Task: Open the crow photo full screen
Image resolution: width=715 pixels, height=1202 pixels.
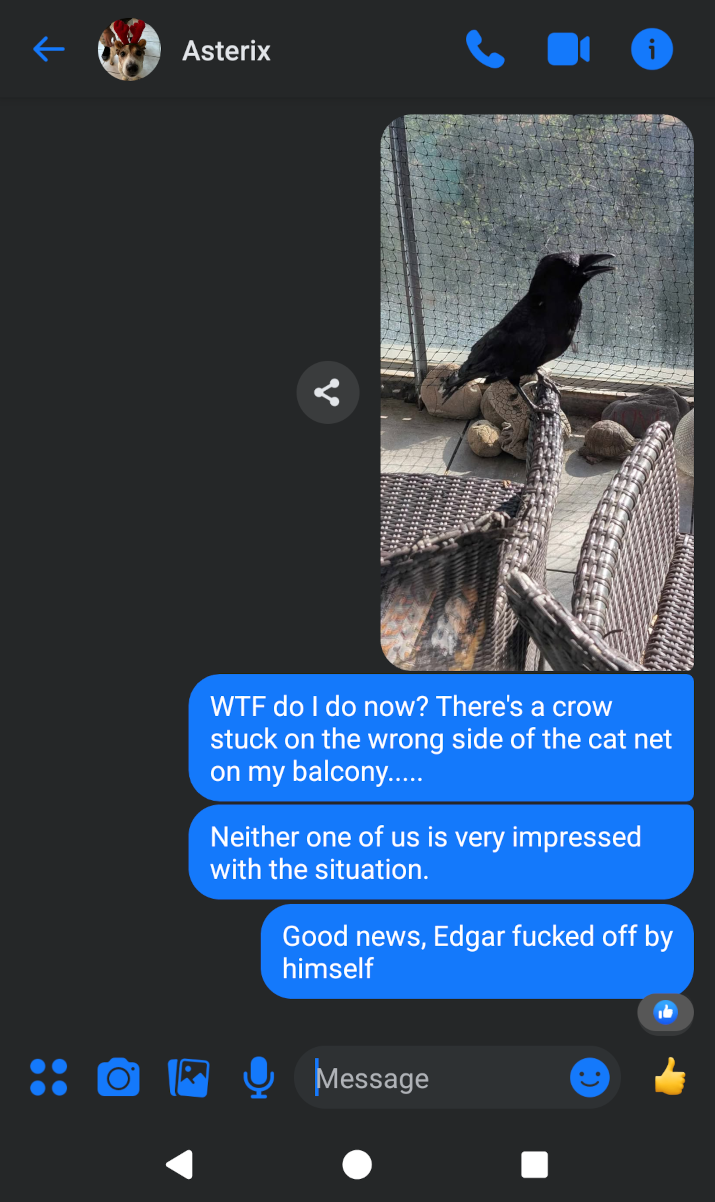Action: coord(537,392)
